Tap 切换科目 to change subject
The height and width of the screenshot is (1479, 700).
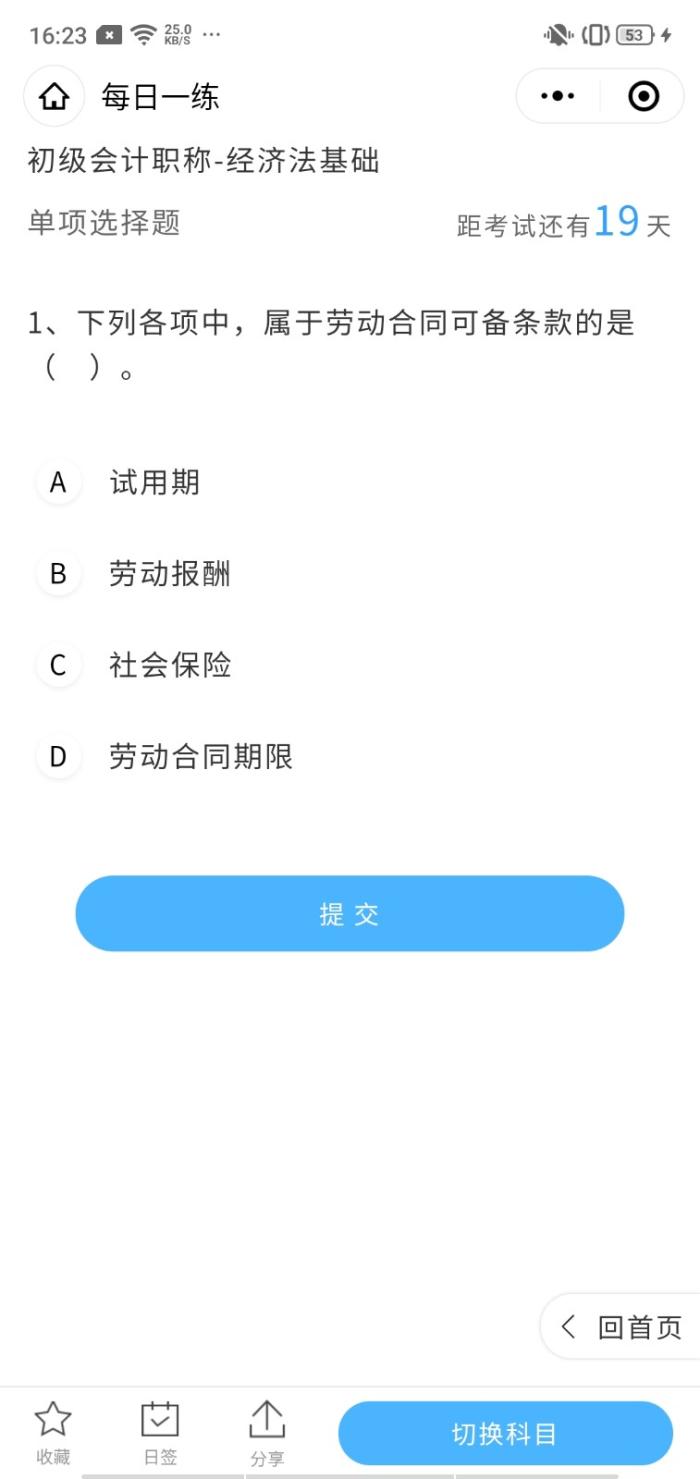pos(505,1434)
